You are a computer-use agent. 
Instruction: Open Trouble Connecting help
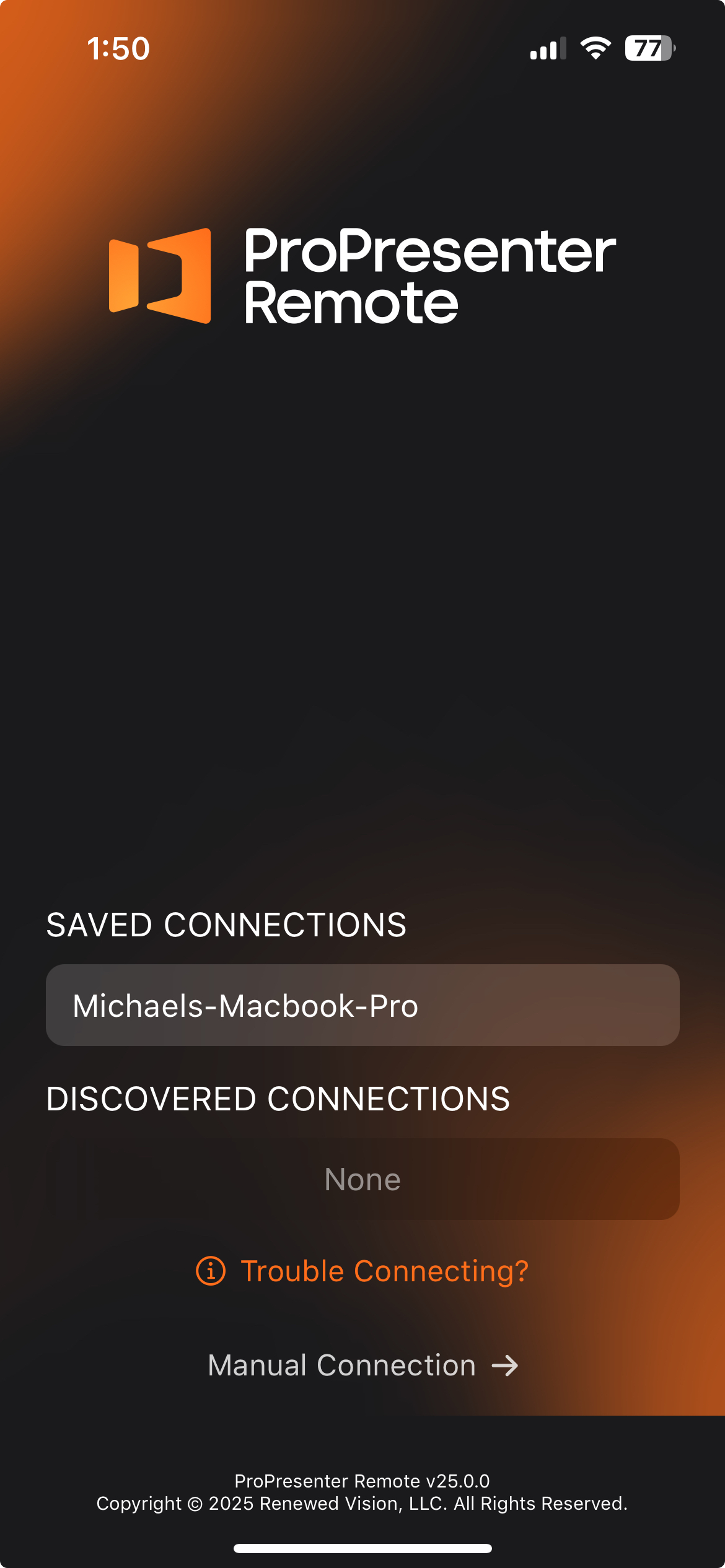click(362, 1271)
